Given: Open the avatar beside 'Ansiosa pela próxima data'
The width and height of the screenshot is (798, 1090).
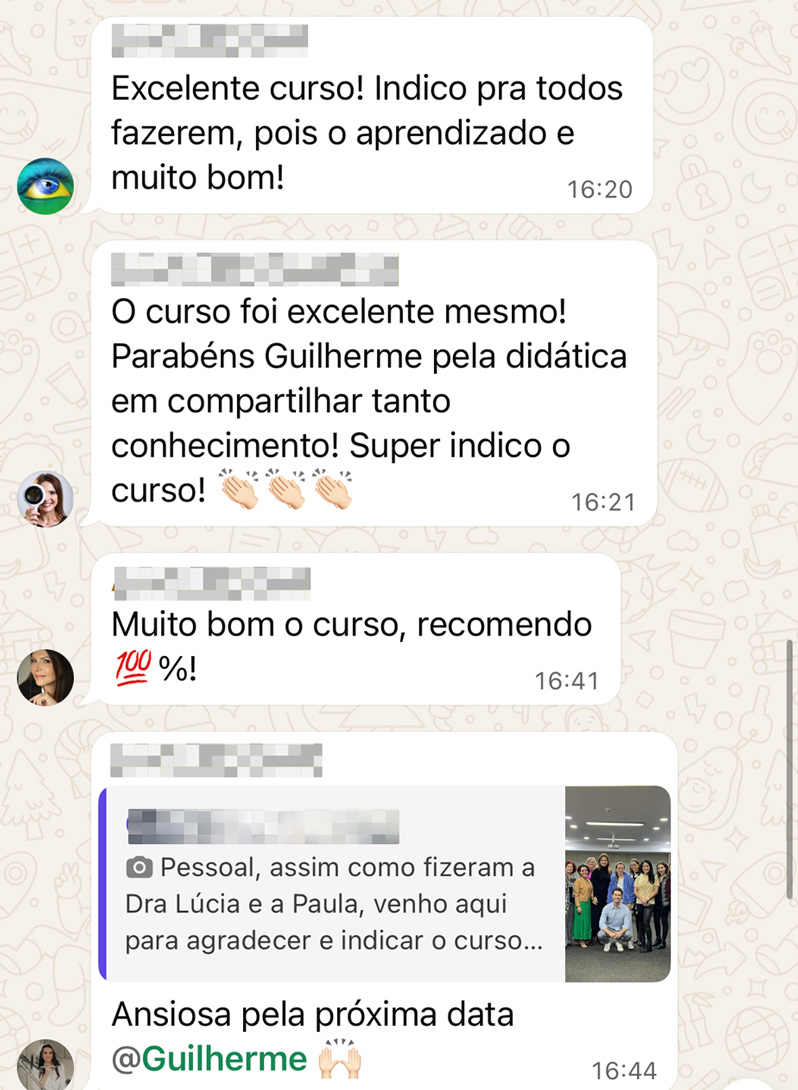Looking at the screenshot, I should pyautogui.click(x=46, y=1065).
